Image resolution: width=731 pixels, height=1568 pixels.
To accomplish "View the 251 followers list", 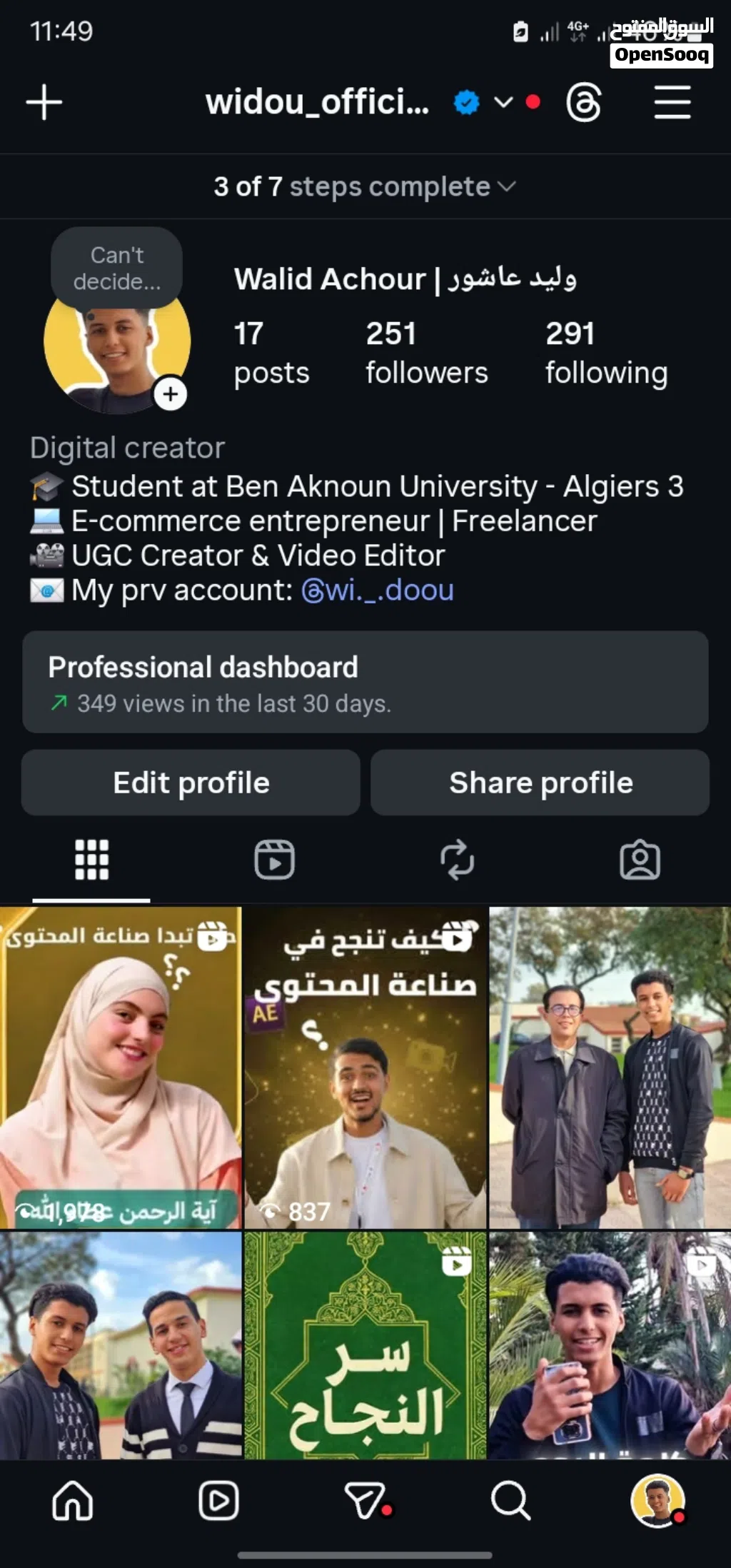I will 426,353.
